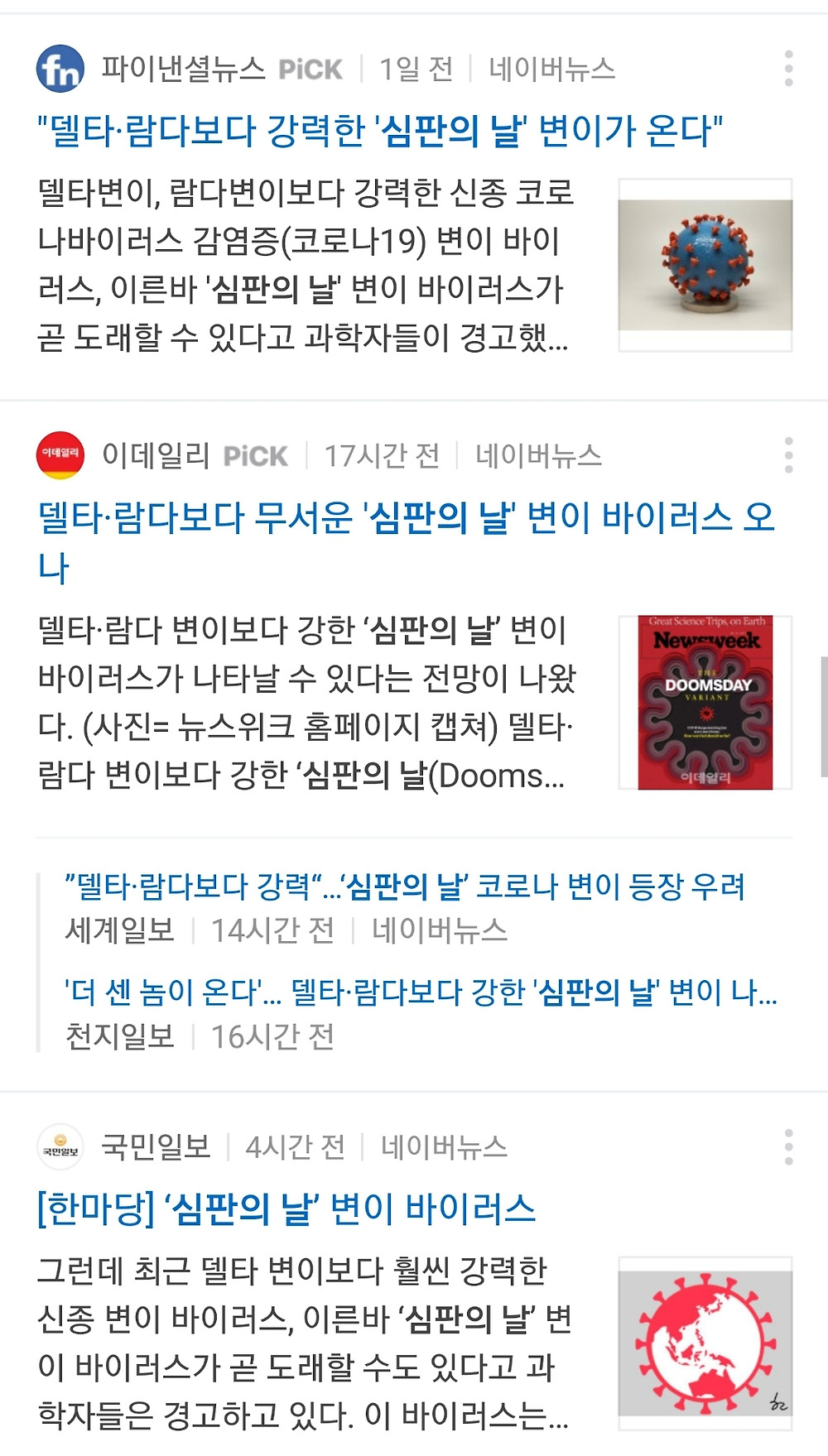The height and width of the screenshot is (1456, 828).
Task: Open 네이버뉴스 link beside 이데일리
Action: [538, 455]
